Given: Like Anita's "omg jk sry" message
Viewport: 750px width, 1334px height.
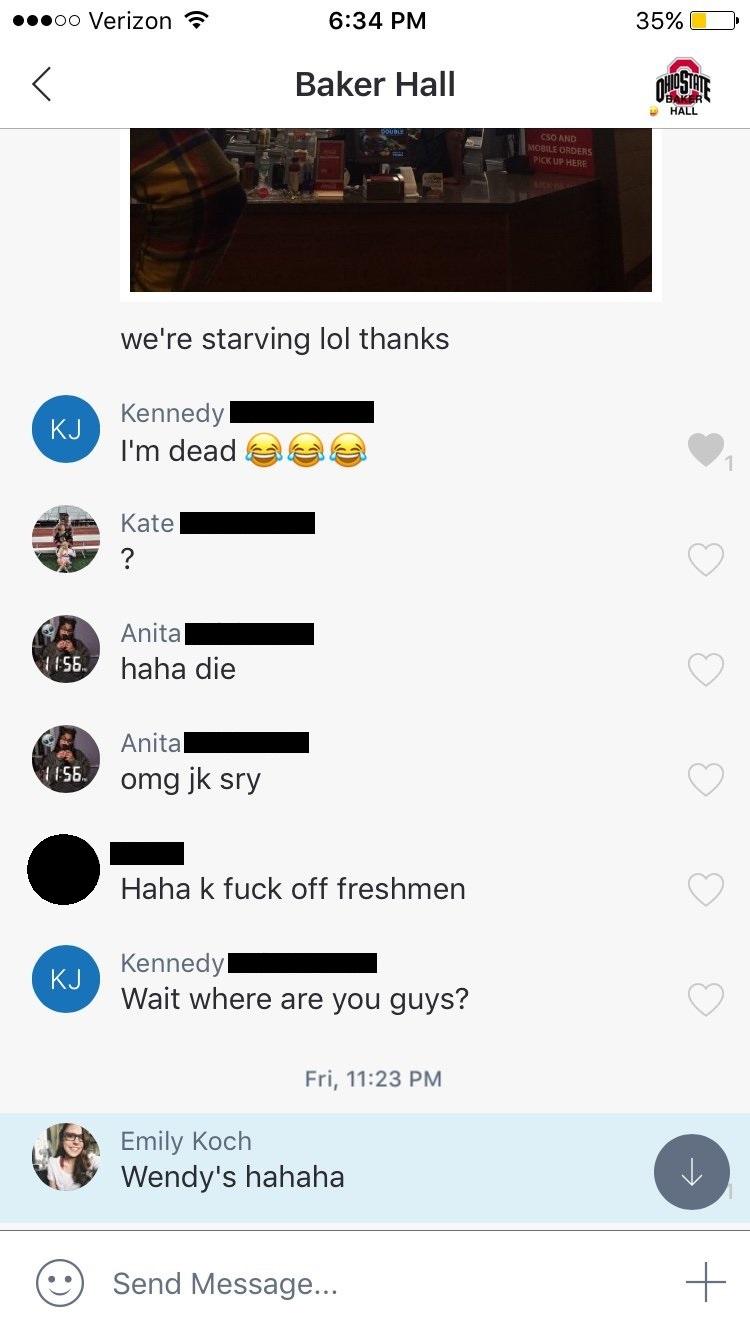Looking at the screenshot, I should [706, 779].
